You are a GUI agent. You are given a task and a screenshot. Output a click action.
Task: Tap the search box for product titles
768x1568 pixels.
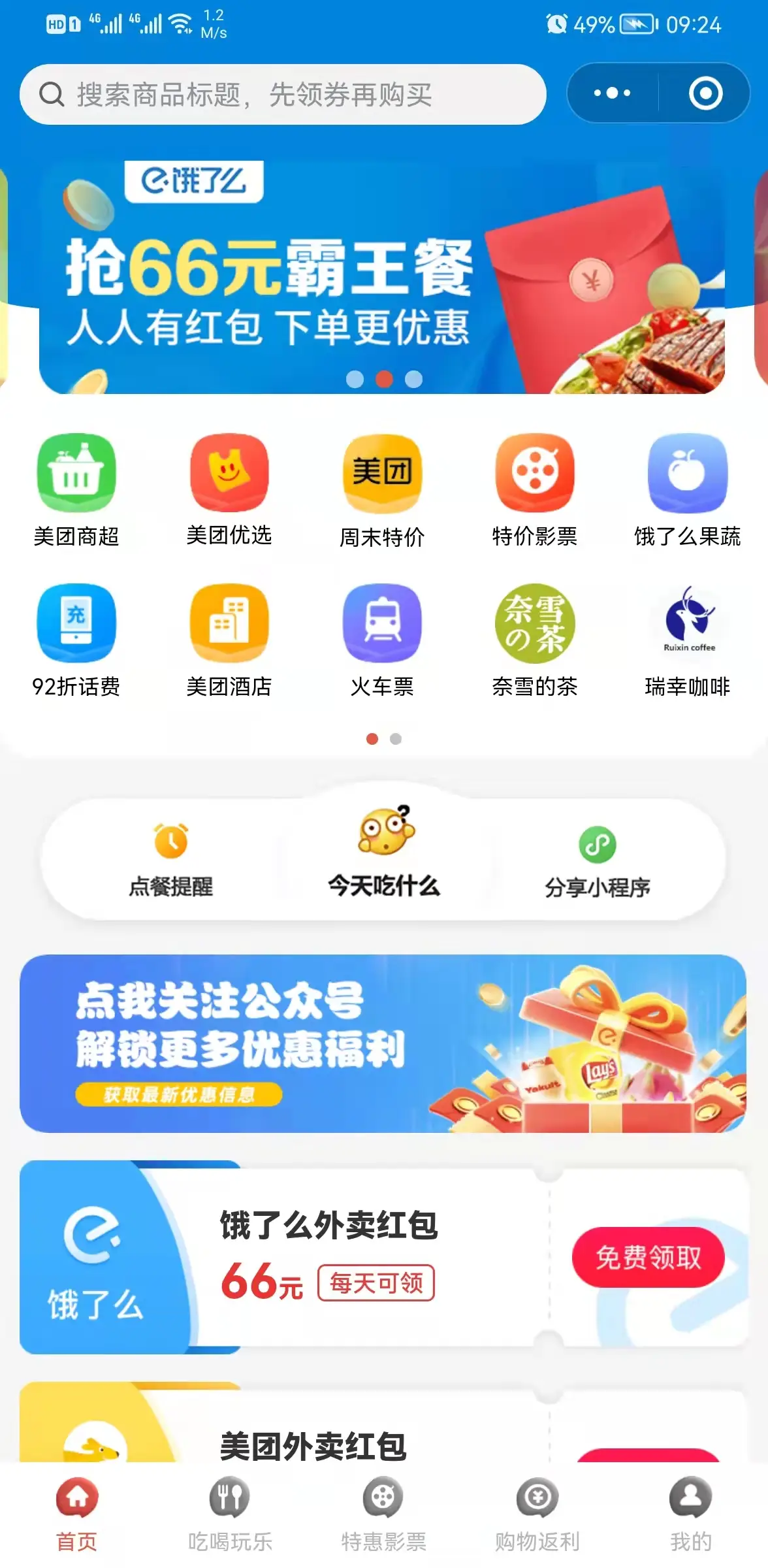(282, 95)
